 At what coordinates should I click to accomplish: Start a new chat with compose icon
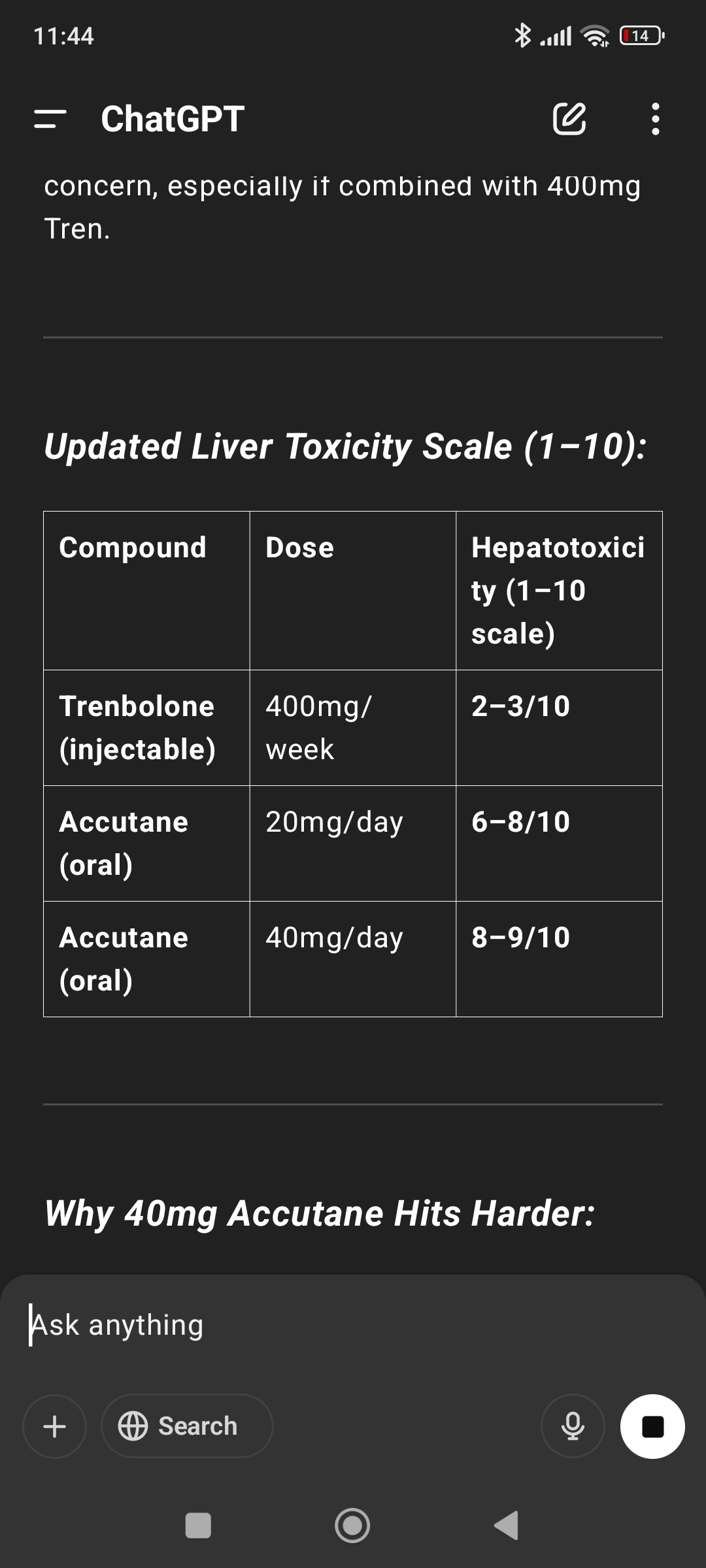[569, 118]
